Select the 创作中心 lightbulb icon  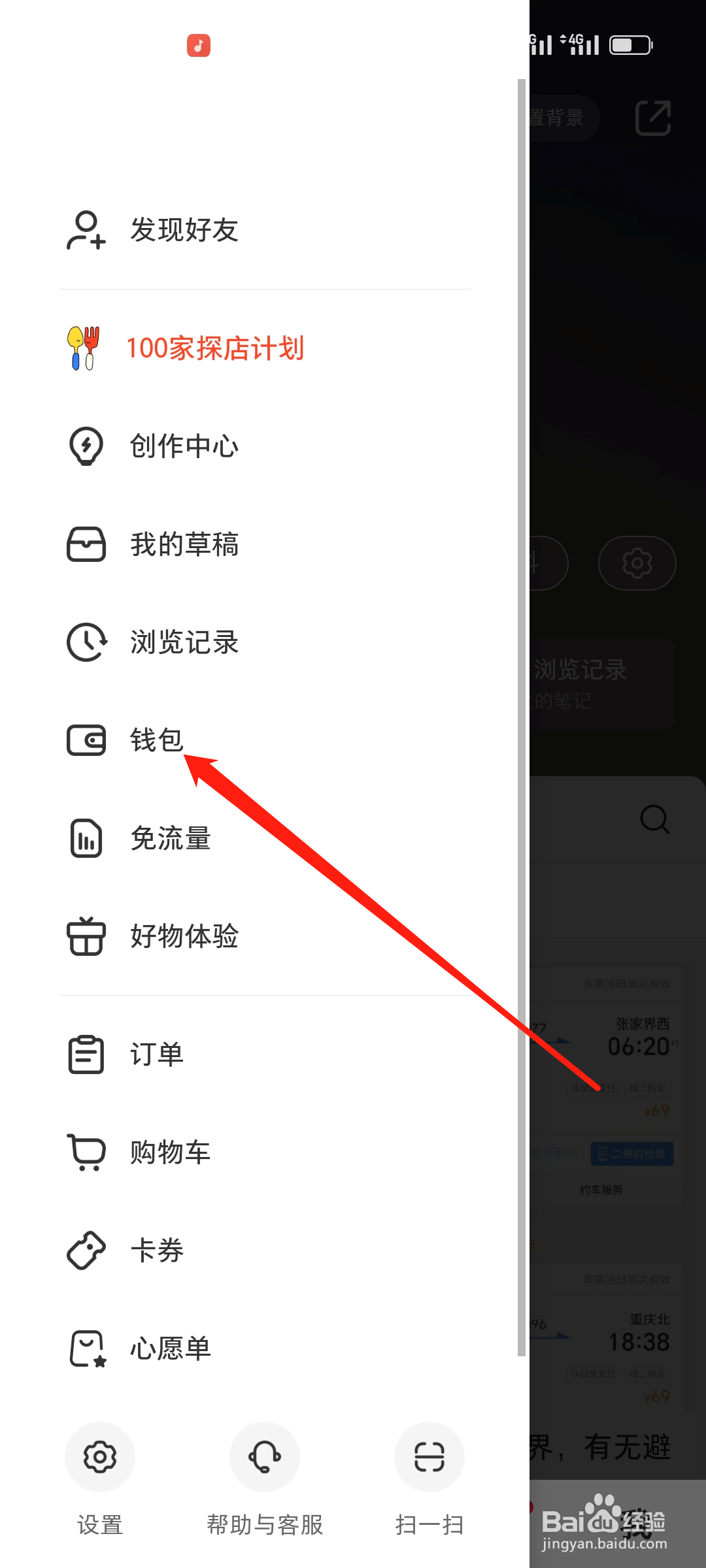[x=86, y=446]
